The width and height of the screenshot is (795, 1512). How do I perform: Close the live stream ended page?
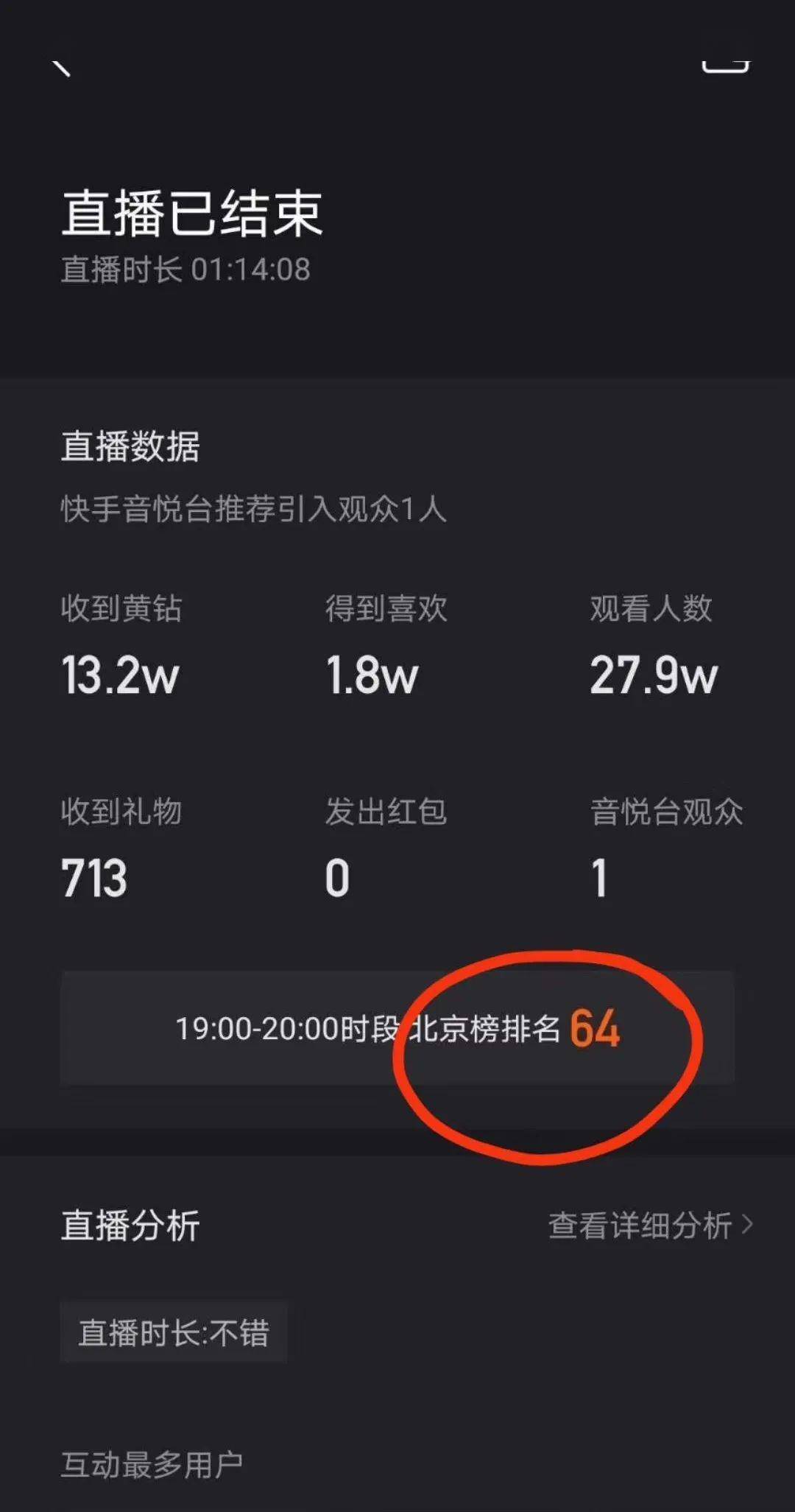[62, 68]
